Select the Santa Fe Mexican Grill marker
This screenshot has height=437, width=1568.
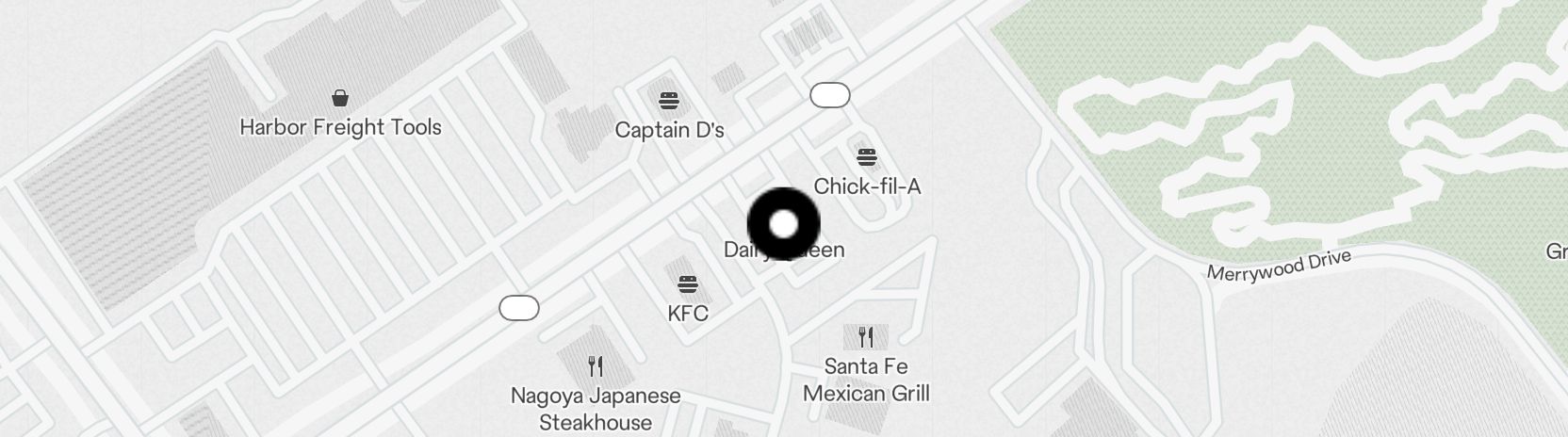tap(866, 337)
